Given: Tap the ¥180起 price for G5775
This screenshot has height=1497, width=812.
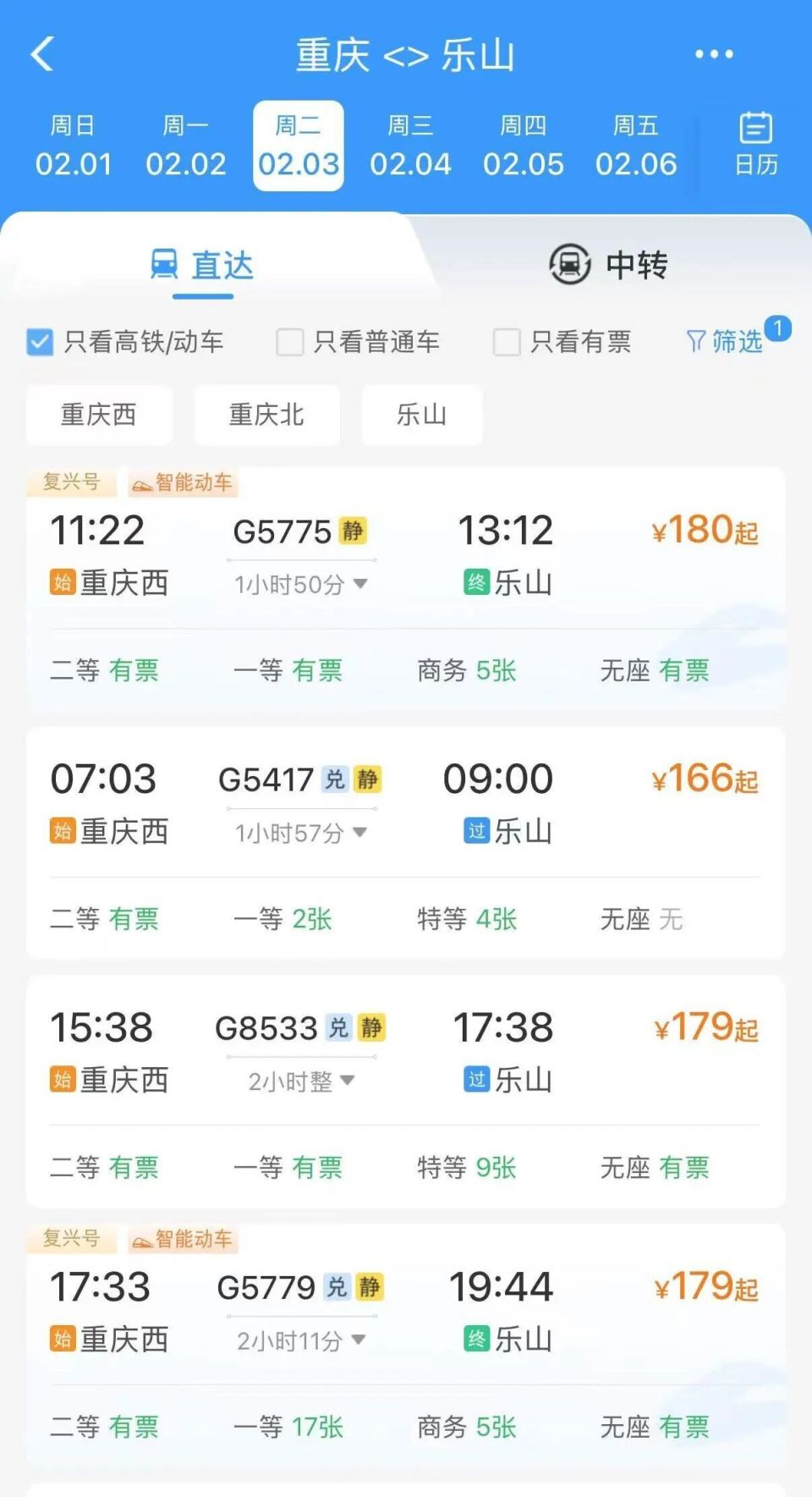Looking at the screenshot, I should (x=704, y=531).
